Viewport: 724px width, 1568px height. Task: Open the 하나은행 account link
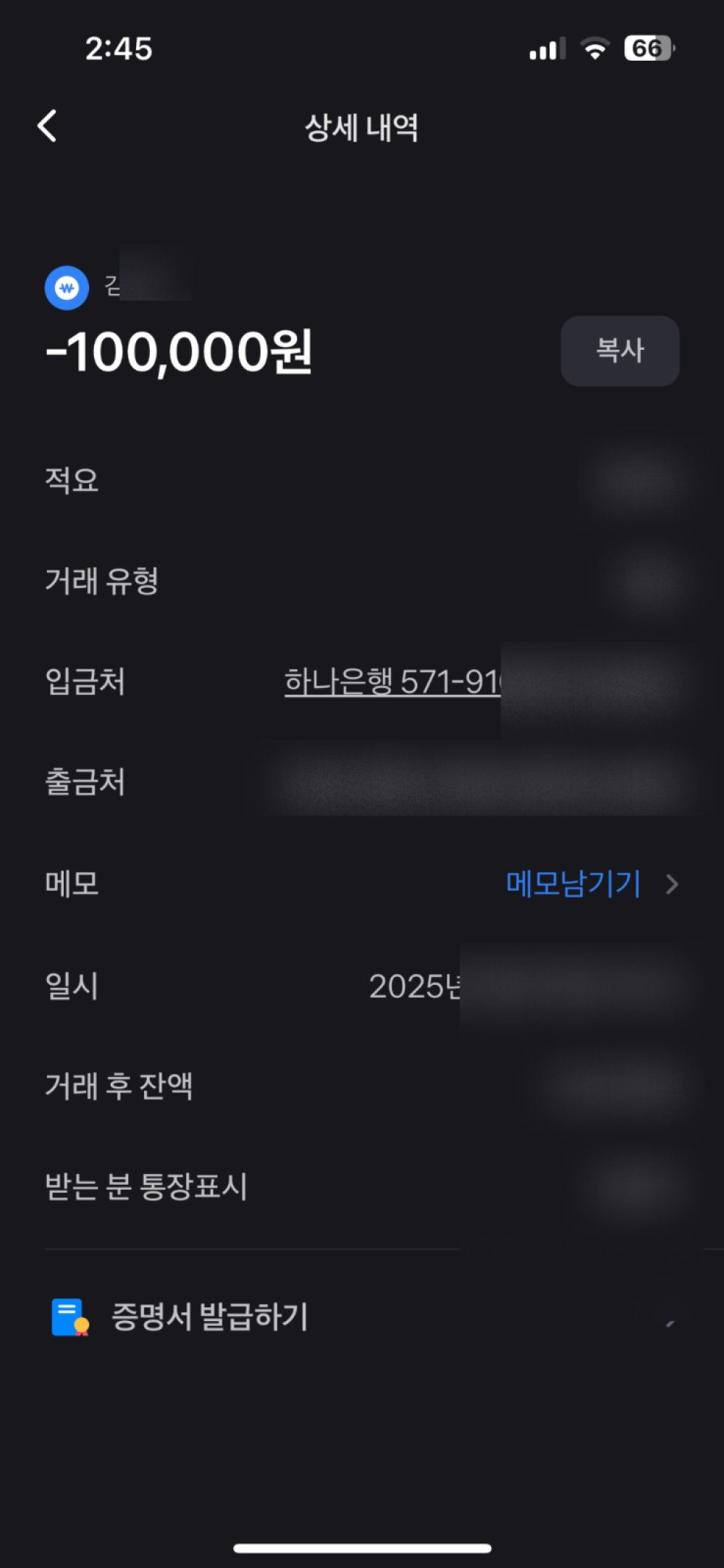pyautogui.click(x=392, y=682)
